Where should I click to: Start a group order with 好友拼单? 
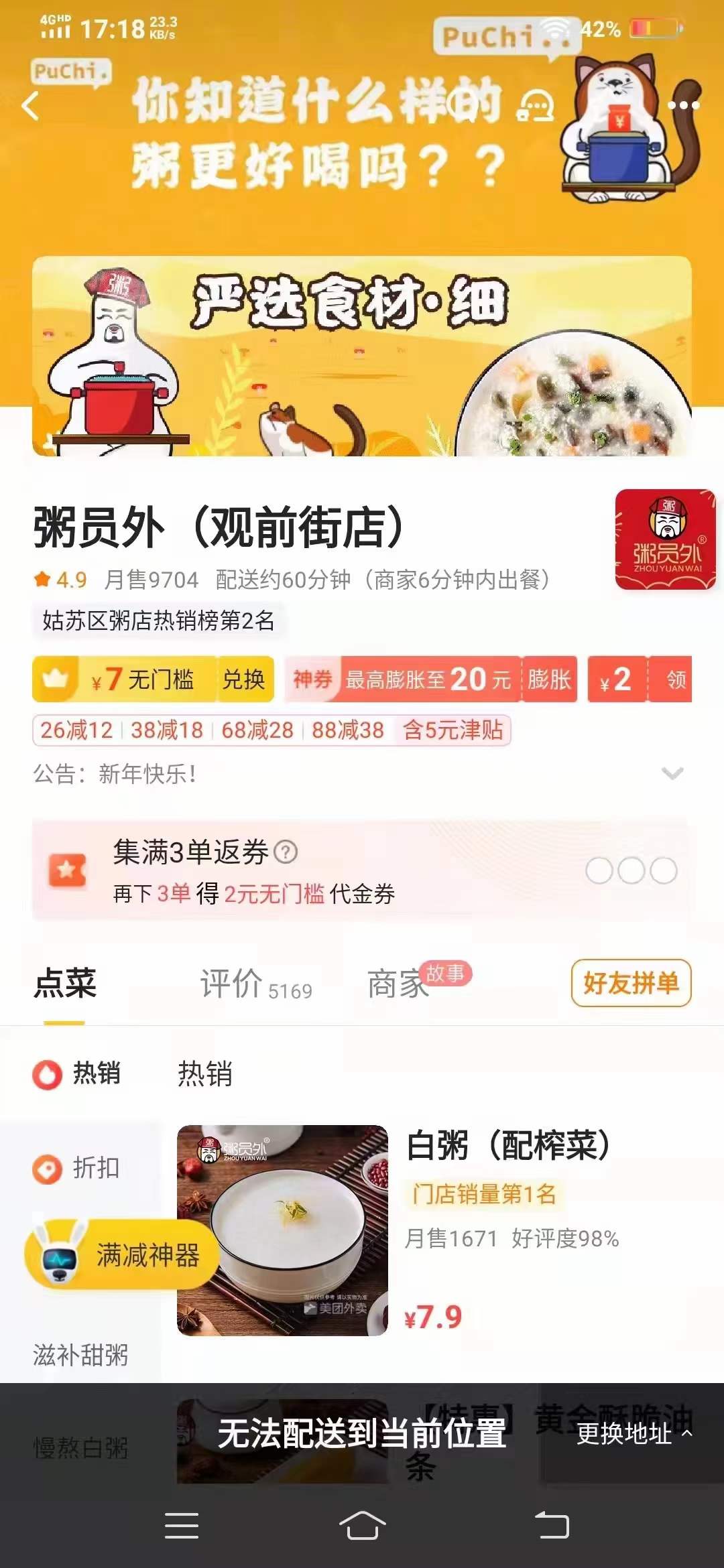point(631,983)
